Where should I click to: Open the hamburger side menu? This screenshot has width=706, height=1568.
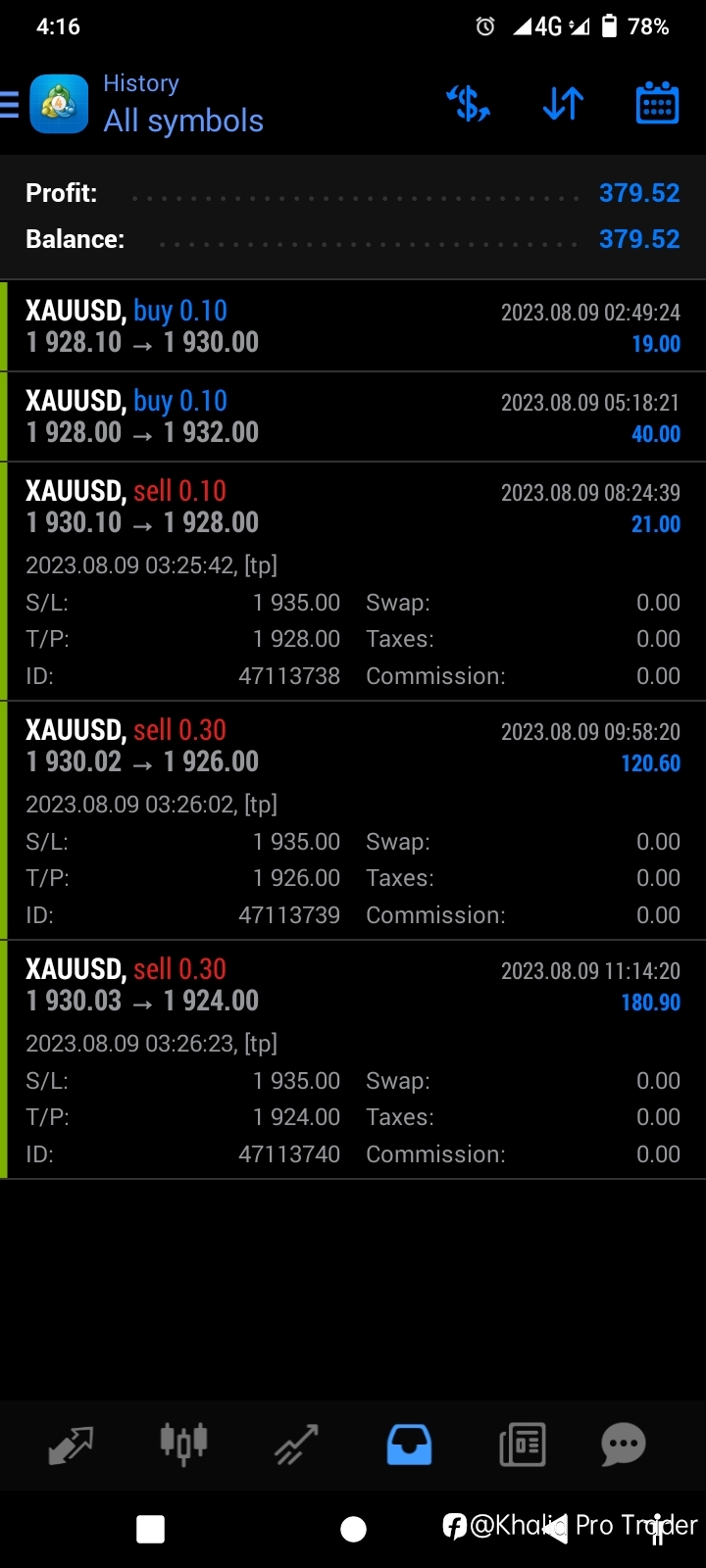point(9,104)
